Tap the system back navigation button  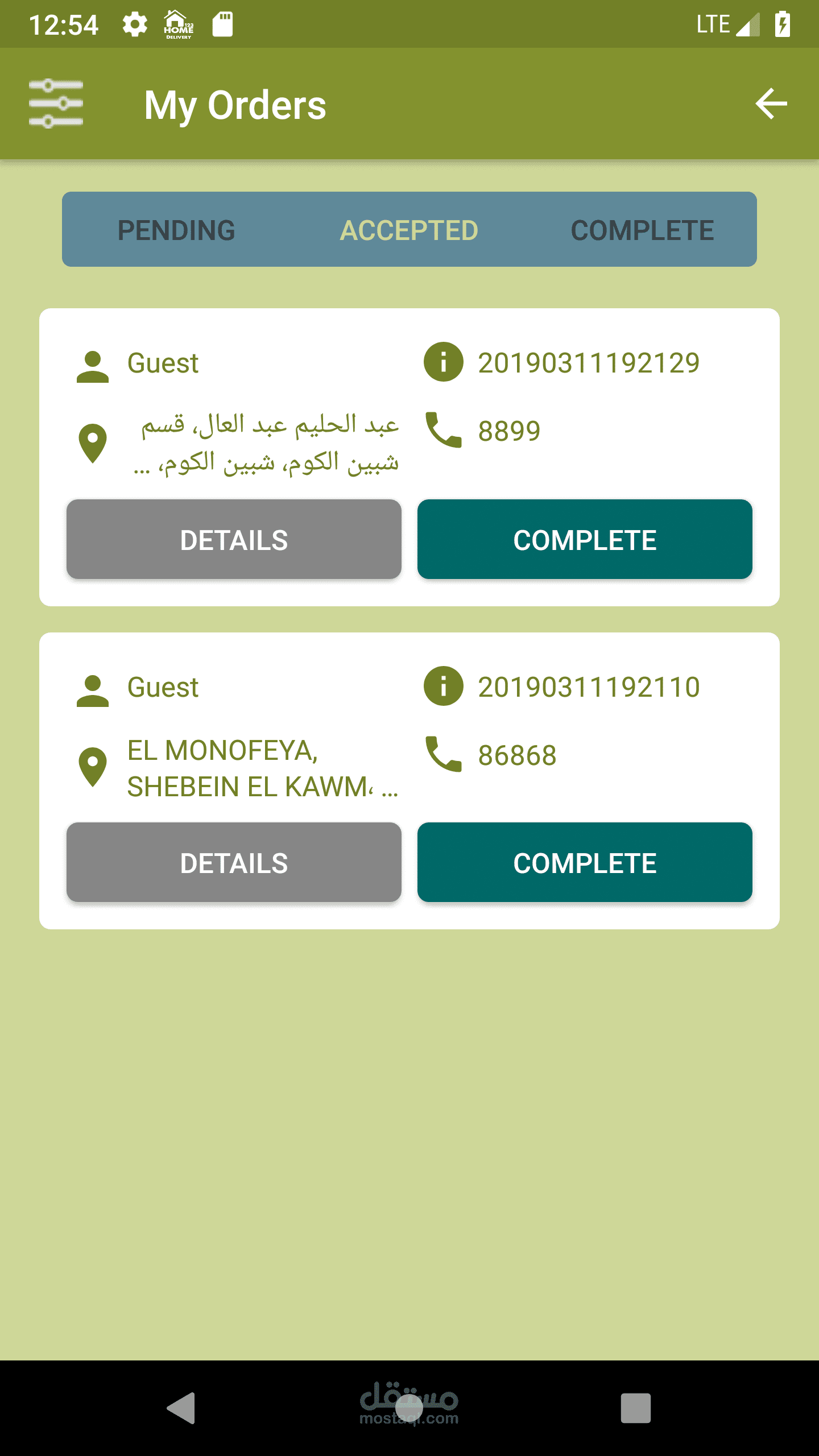(x=181, y=1408)
